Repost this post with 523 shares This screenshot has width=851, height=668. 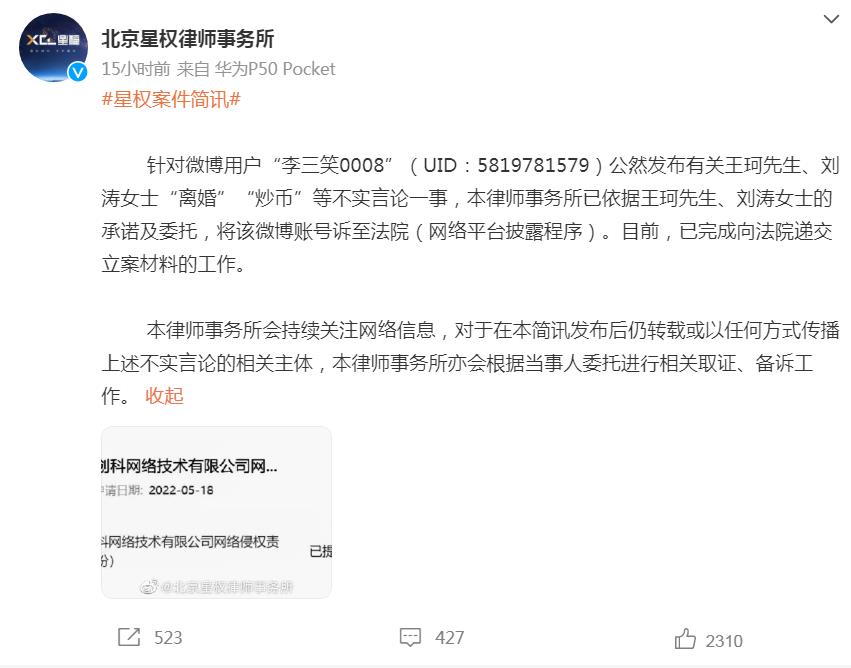151,637
